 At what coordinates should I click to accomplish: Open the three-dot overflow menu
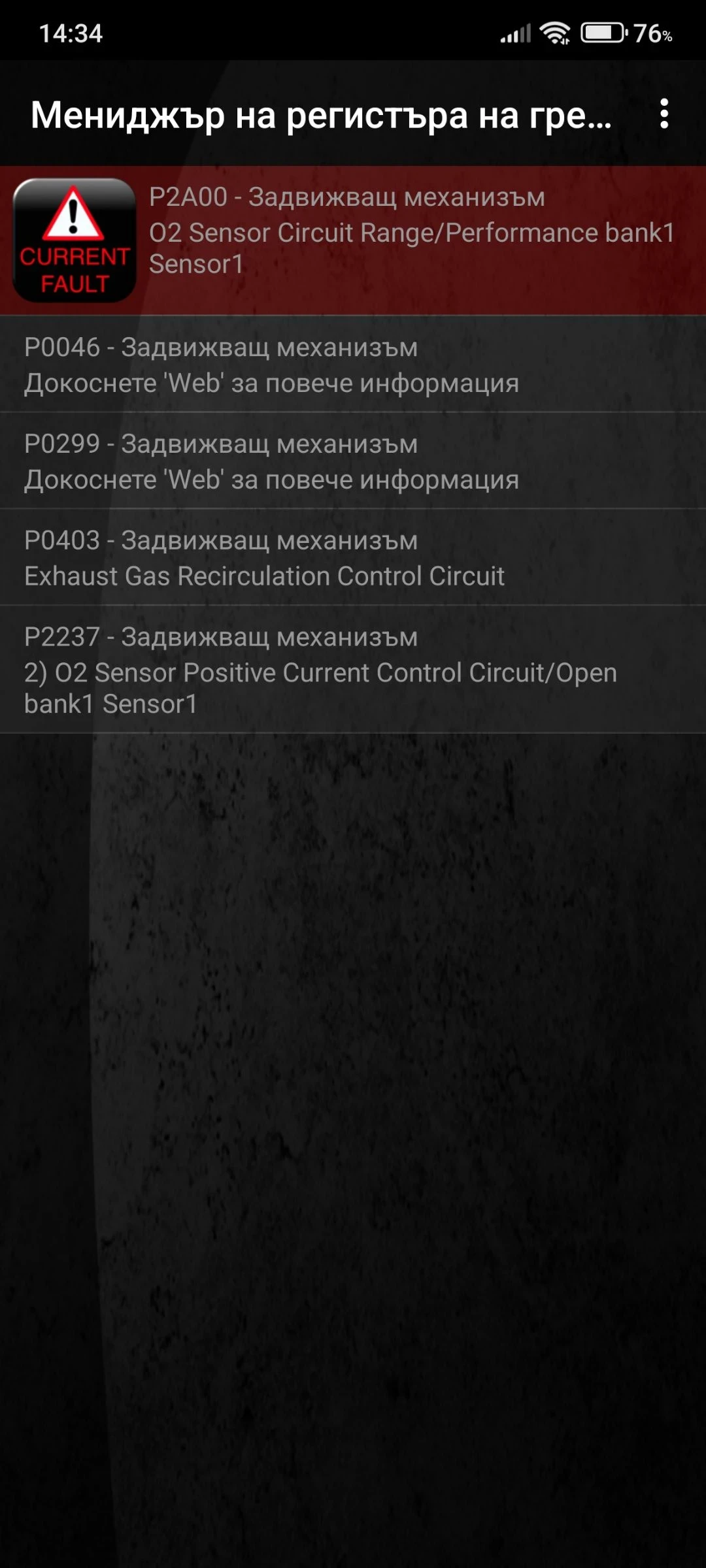[664, 114]
